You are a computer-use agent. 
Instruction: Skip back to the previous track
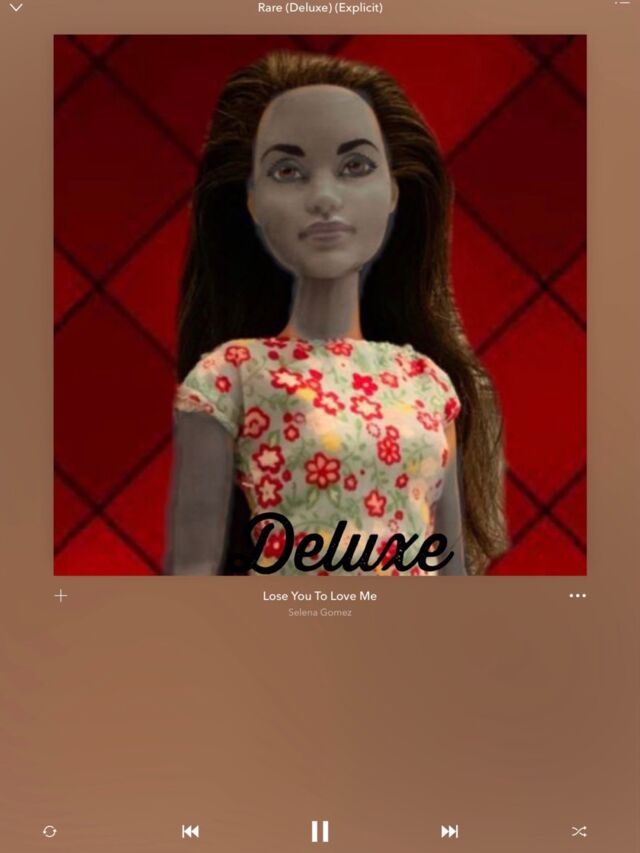pyautogui.click(x=190, y=831)
